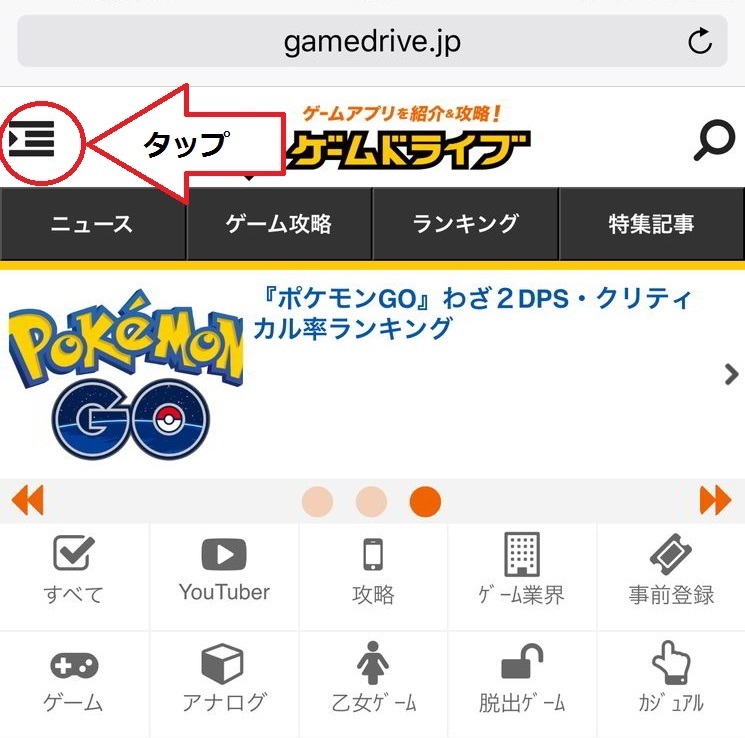
Task: Open the hamburger drawer menu
Action: click(x=33, y=141)
